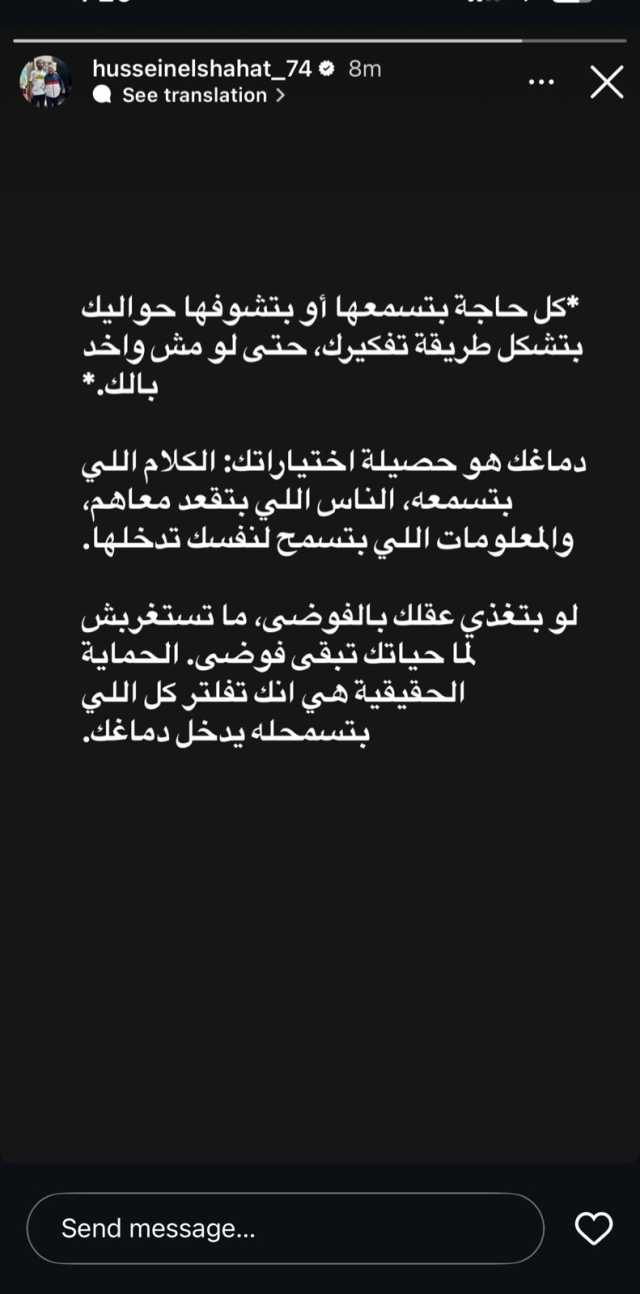Image resolution: width=640 pixels, height=1294 pixels.
Task: Open husseinelshahat_74's profile picture
Action: pyautogui.click(x=46, y=82)
